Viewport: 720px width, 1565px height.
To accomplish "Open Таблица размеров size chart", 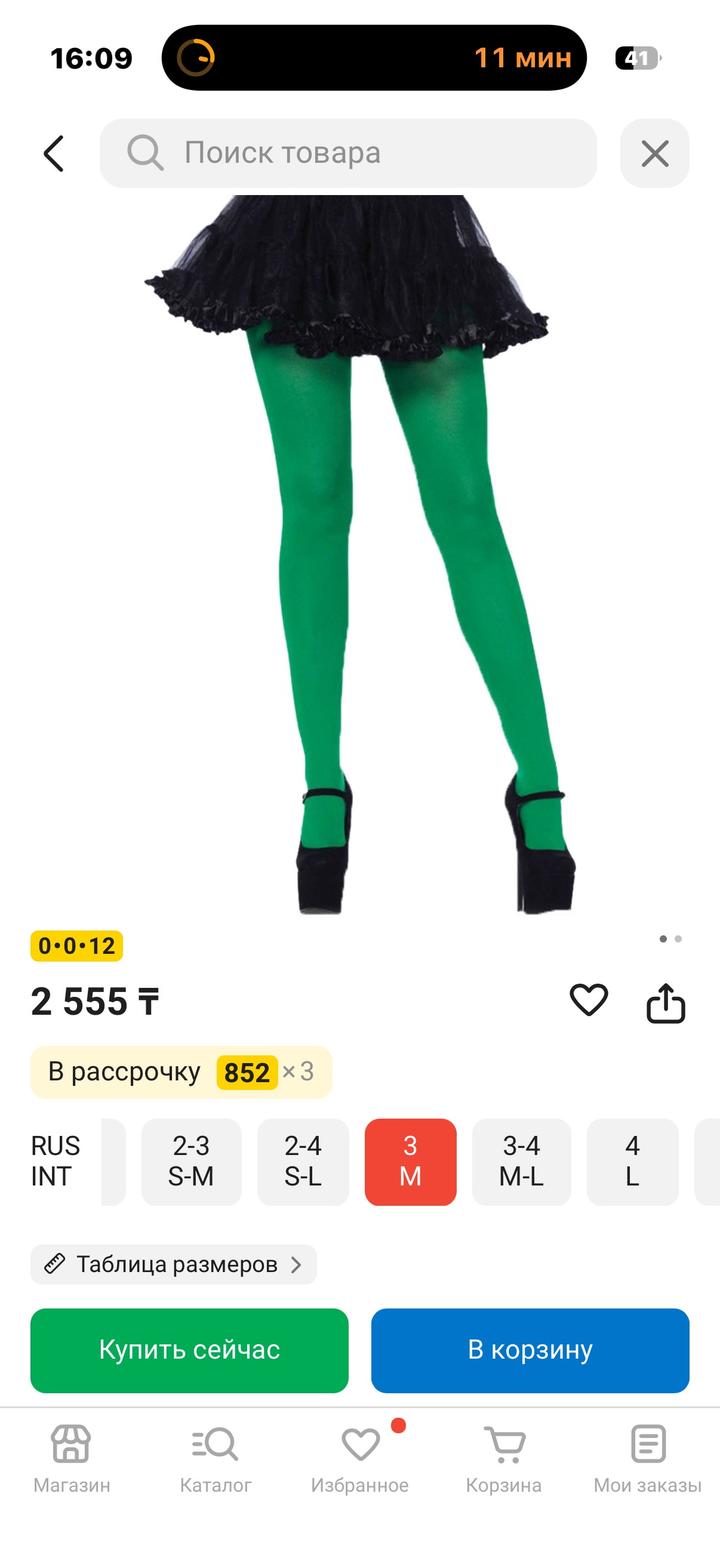I will click(174, 1264).
